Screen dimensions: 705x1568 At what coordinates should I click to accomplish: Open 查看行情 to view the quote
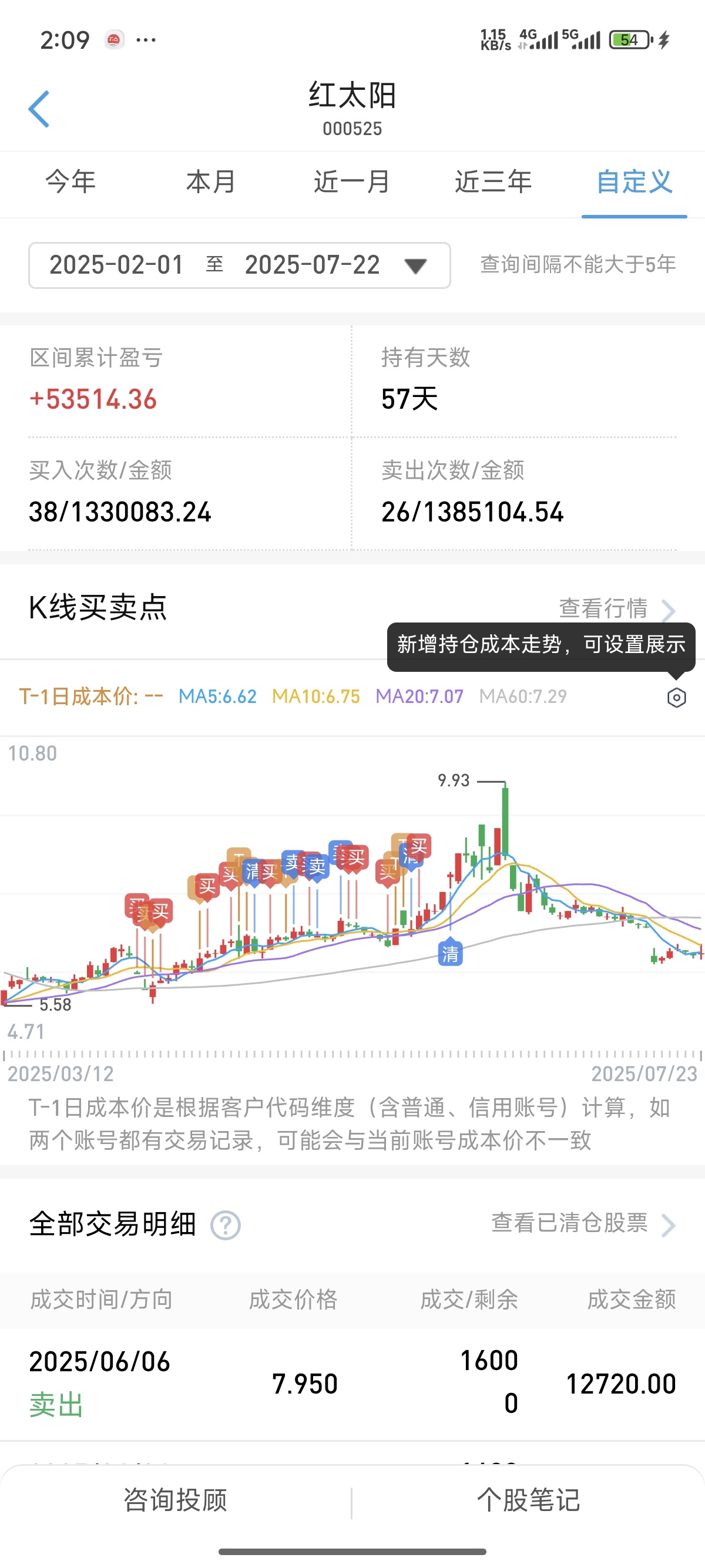[x=617, y=608]
